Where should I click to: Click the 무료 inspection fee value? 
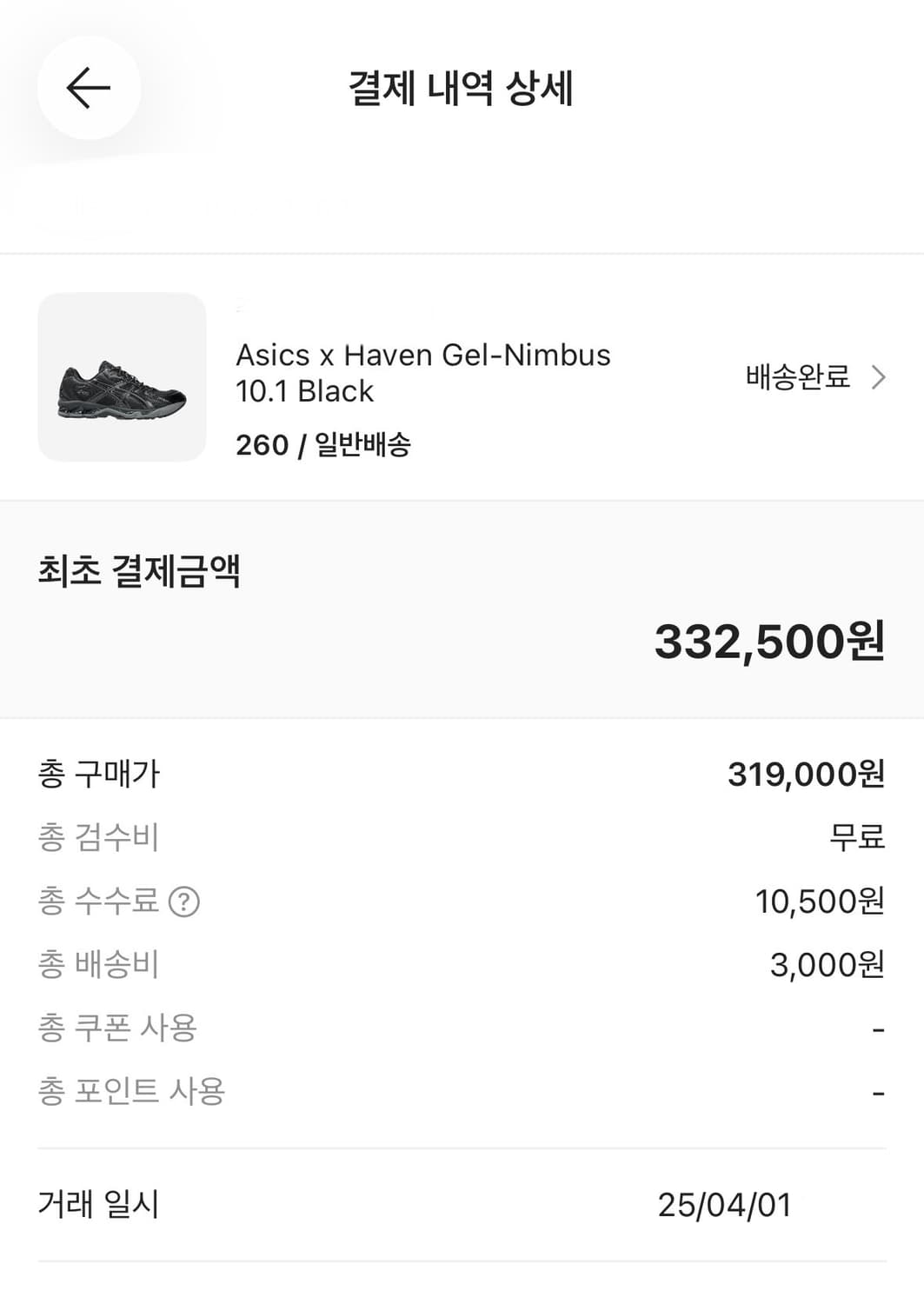[861, 837]
